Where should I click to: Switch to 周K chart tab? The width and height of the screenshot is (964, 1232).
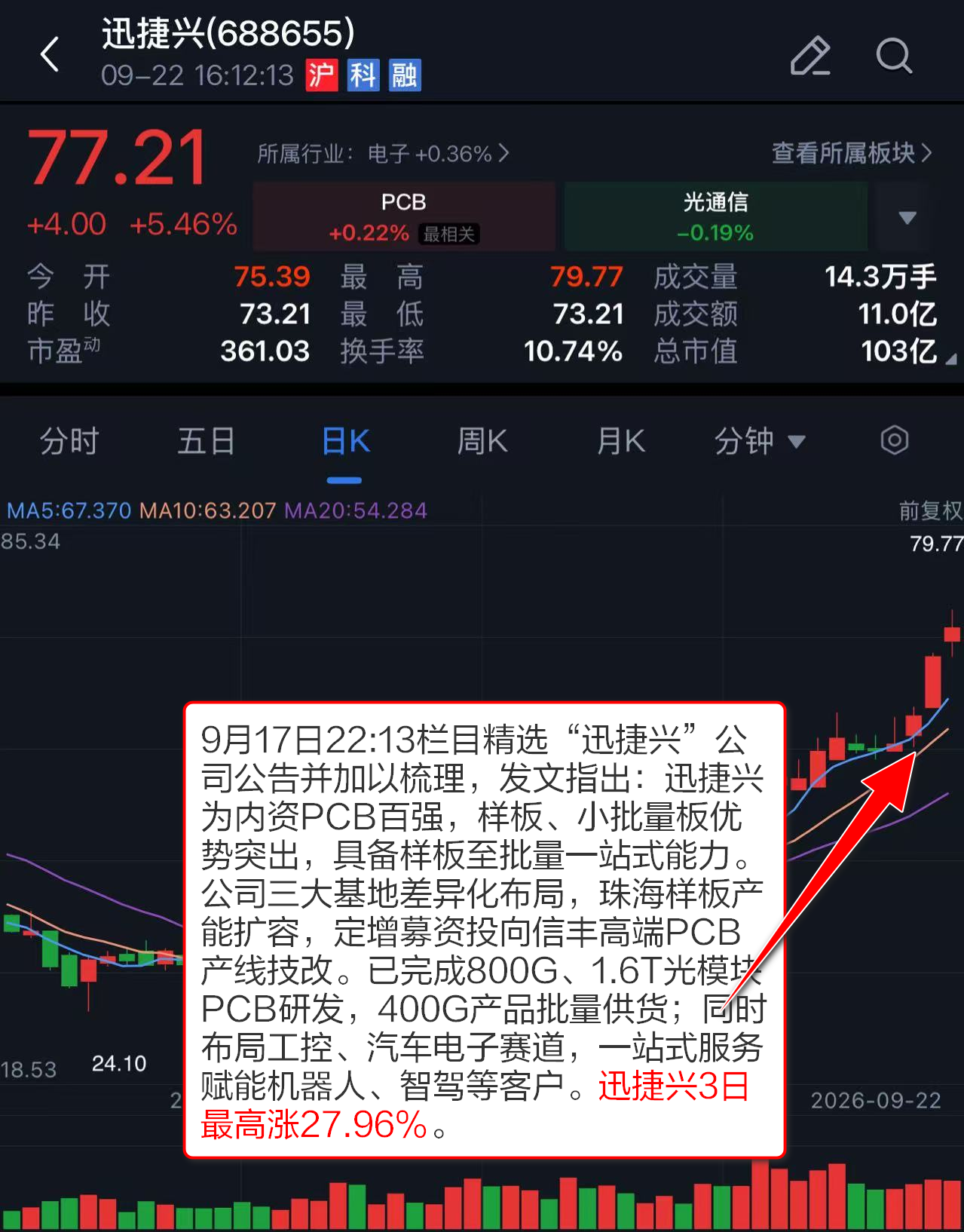pos(482,441)
